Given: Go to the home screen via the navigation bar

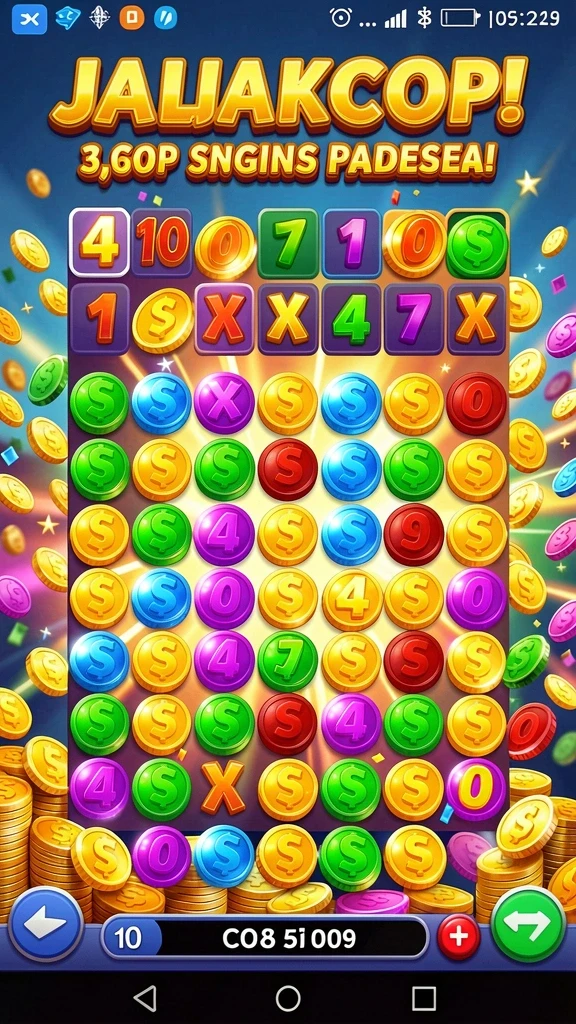Looking at the screenshot, I should pyautogui.click(x=288, y=998).
